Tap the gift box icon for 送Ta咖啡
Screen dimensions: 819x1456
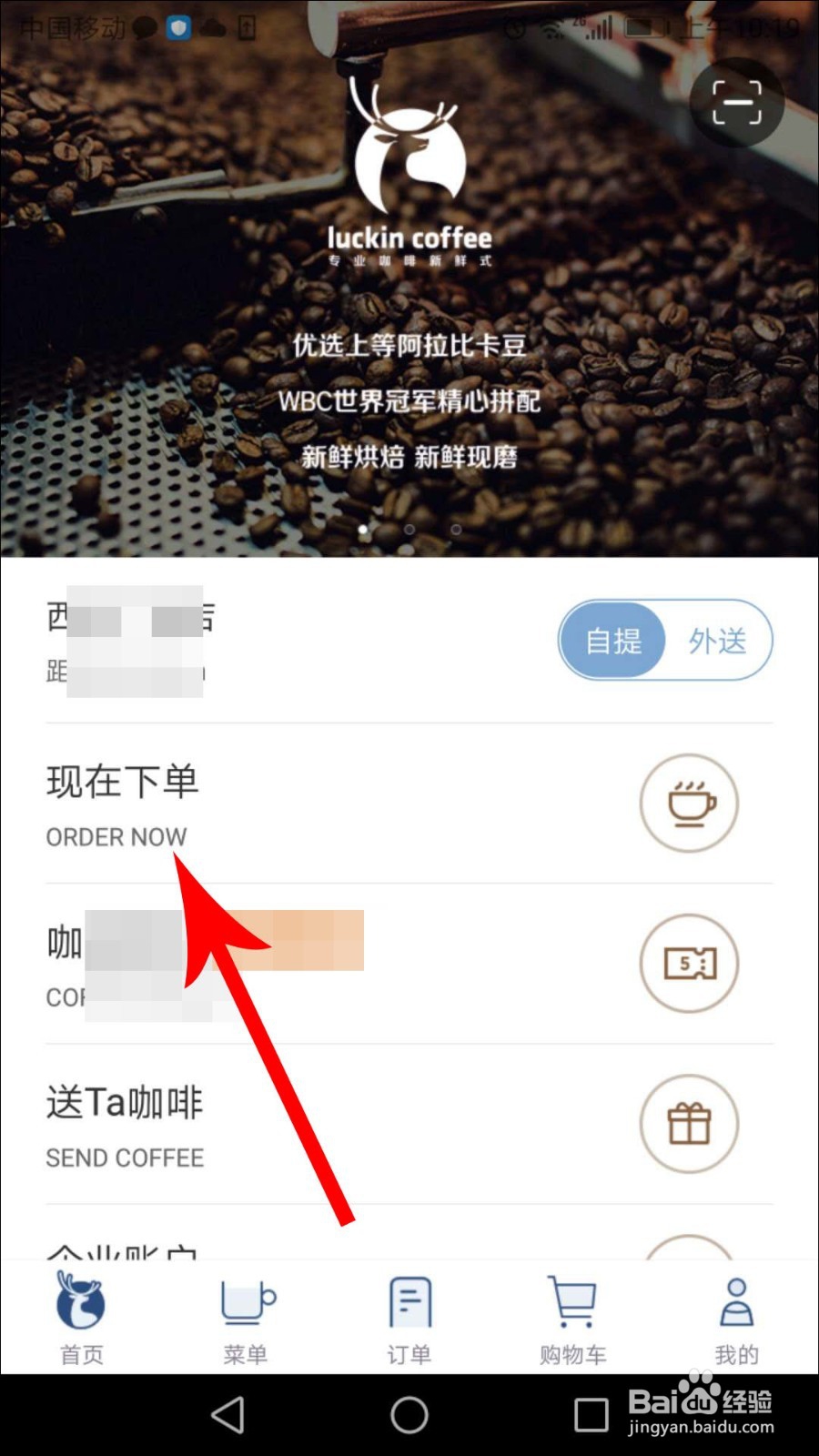click(690, 1125)
